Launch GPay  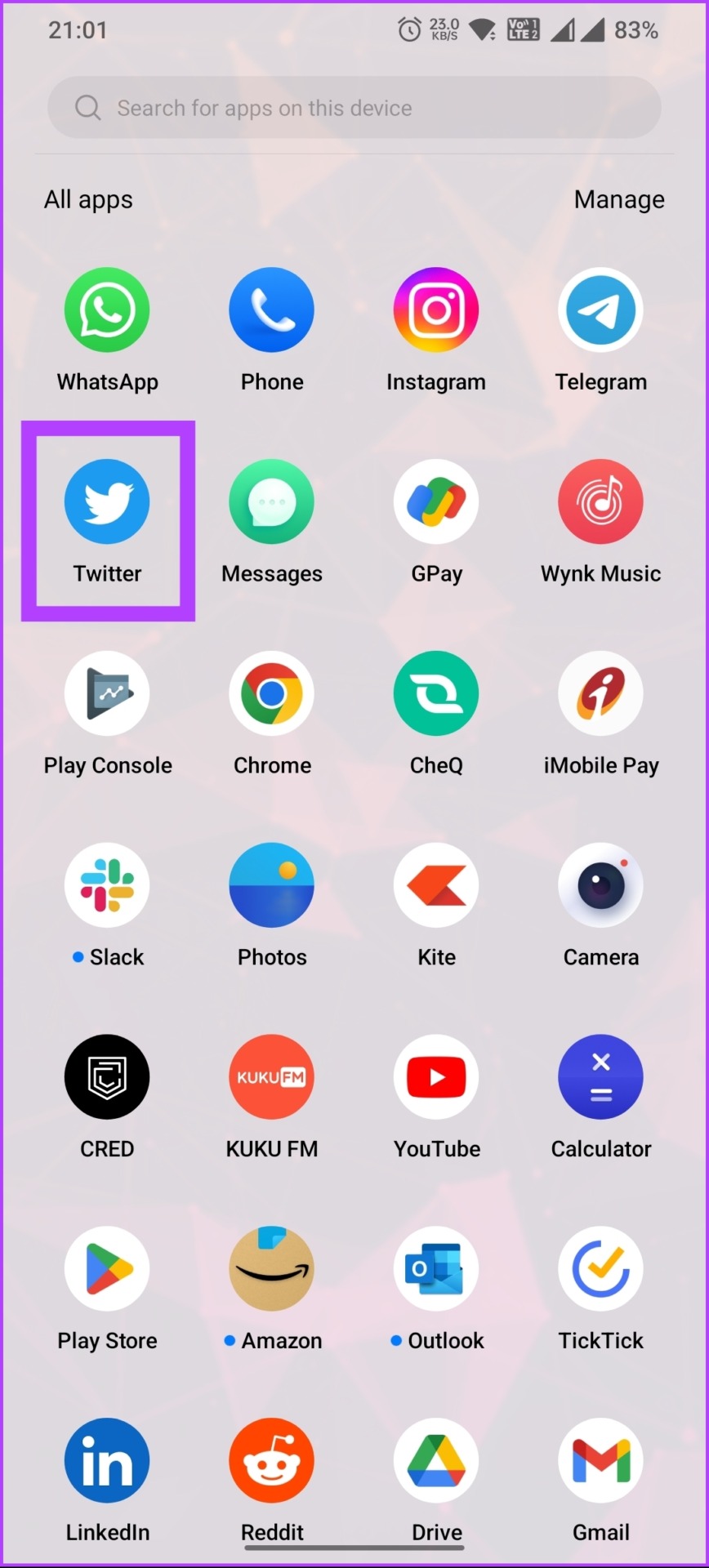point(436,501)
